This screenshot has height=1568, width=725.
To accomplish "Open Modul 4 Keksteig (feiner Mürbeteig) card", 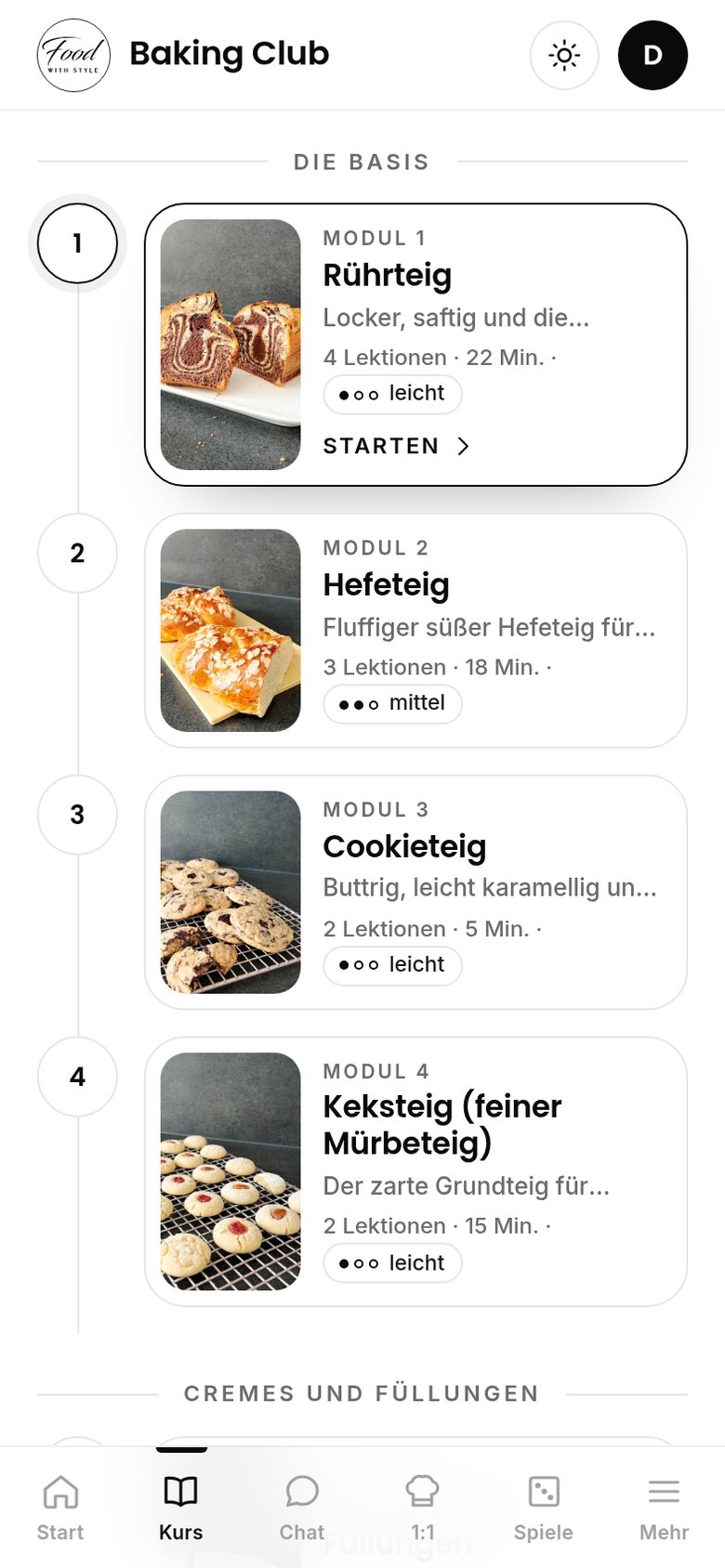I will click(415, 1171).
